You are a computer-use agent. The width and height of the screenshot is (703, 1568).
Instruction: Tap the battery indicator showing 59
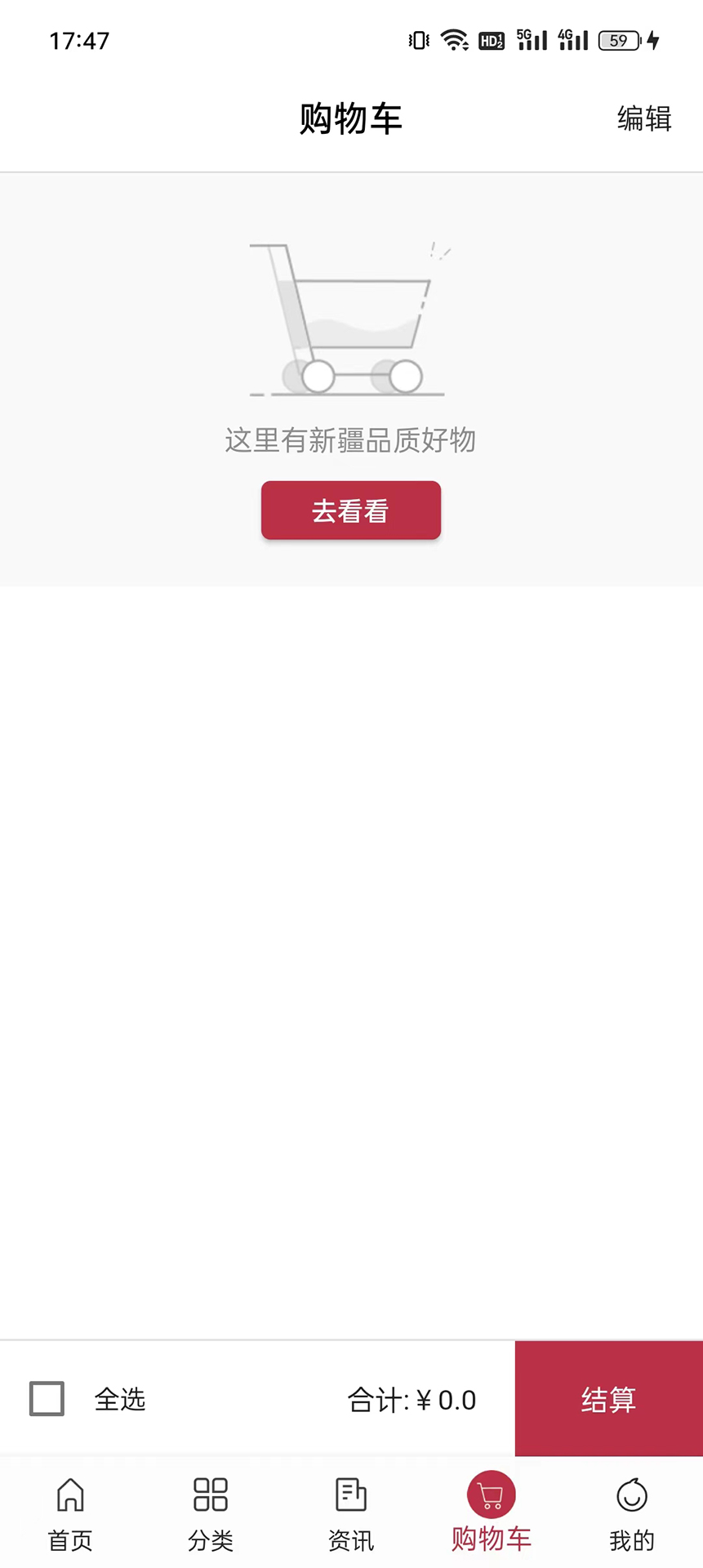click(619, 39)
